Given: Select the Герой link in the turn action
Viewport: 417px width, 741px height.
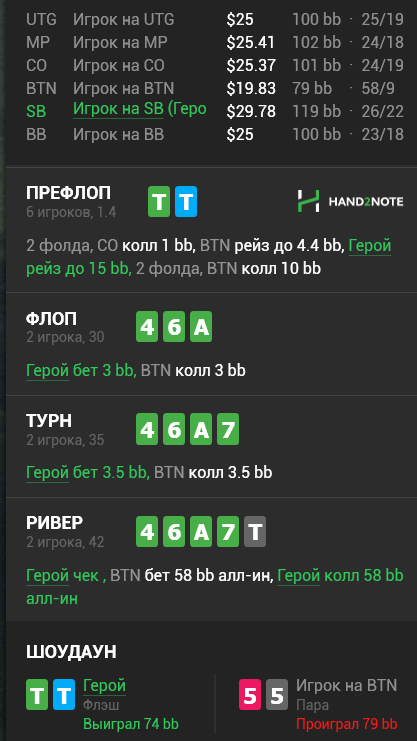Looking at the screenshot, I should (47, 473).
